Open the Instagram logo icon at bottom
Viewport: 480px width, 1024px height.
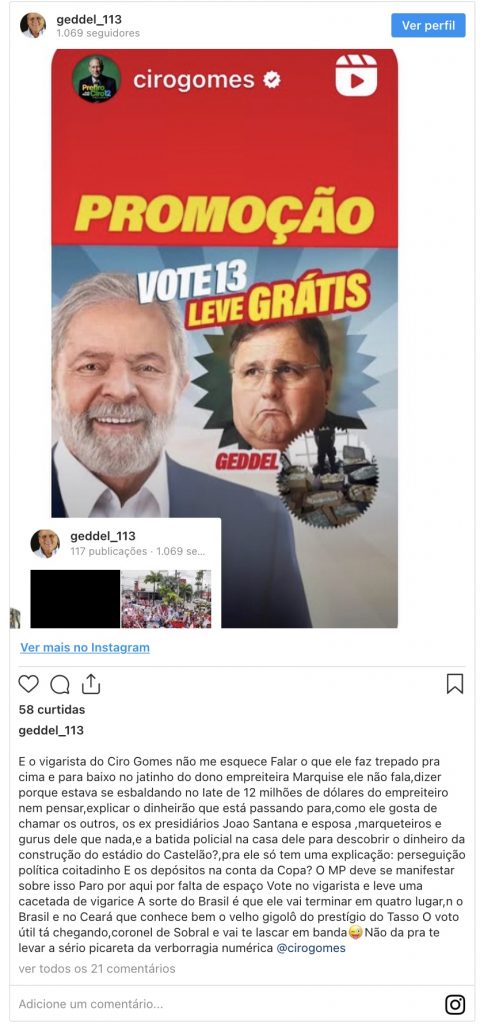click(x=455, y=1004)
